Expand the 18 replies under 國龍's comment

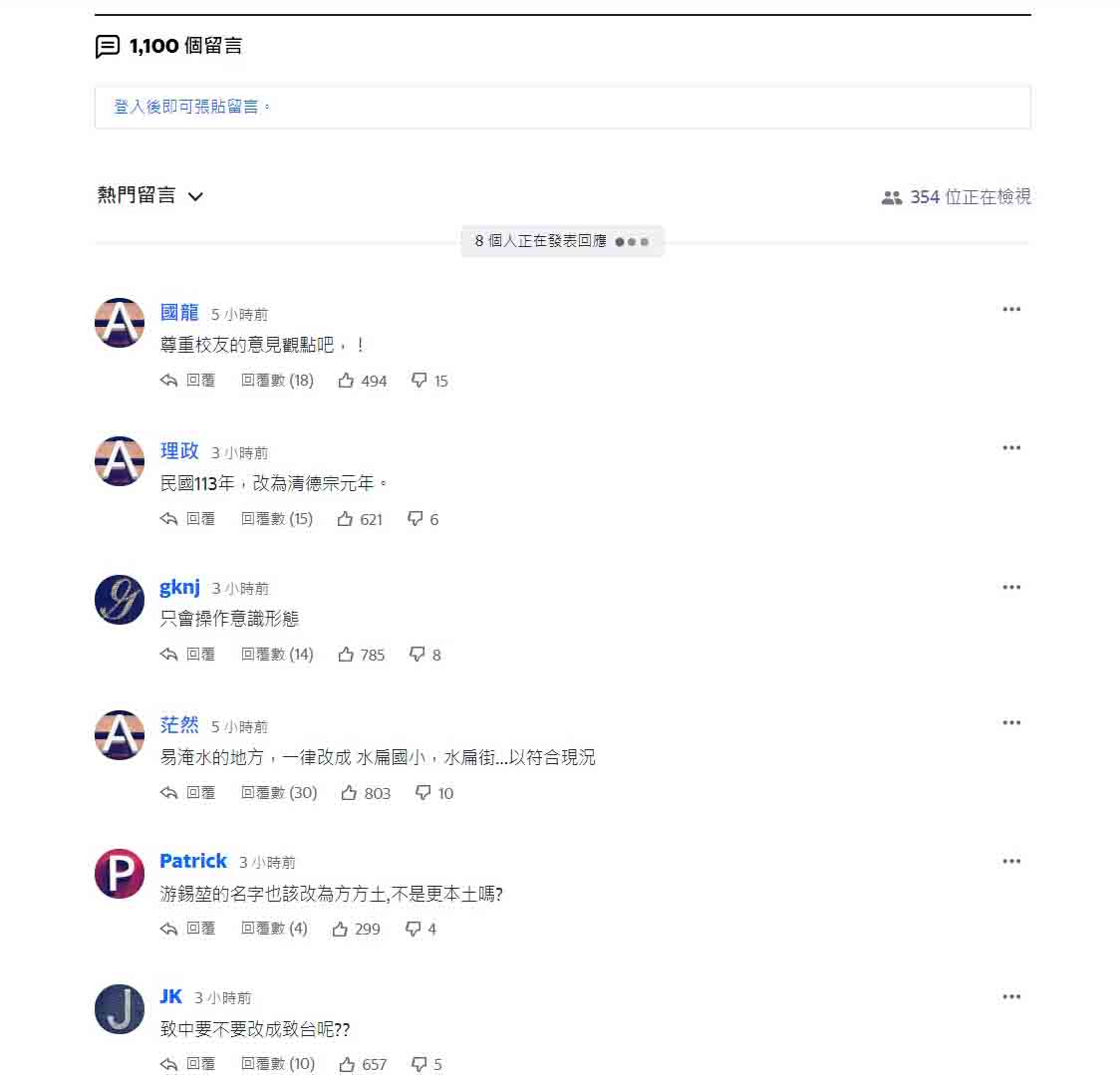(x=277, y=381)
